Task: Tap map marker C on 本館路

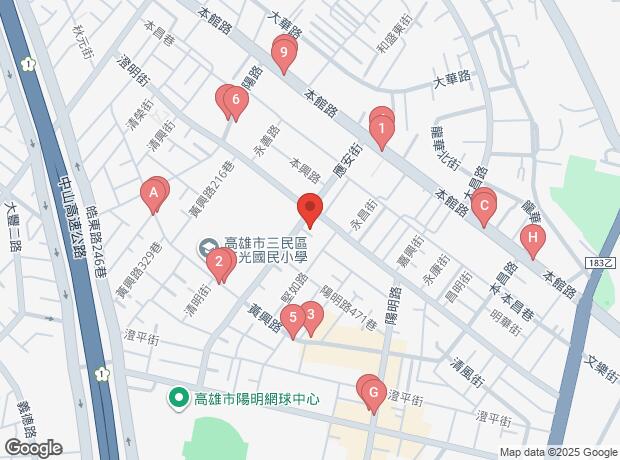Action: pos(484,208)
